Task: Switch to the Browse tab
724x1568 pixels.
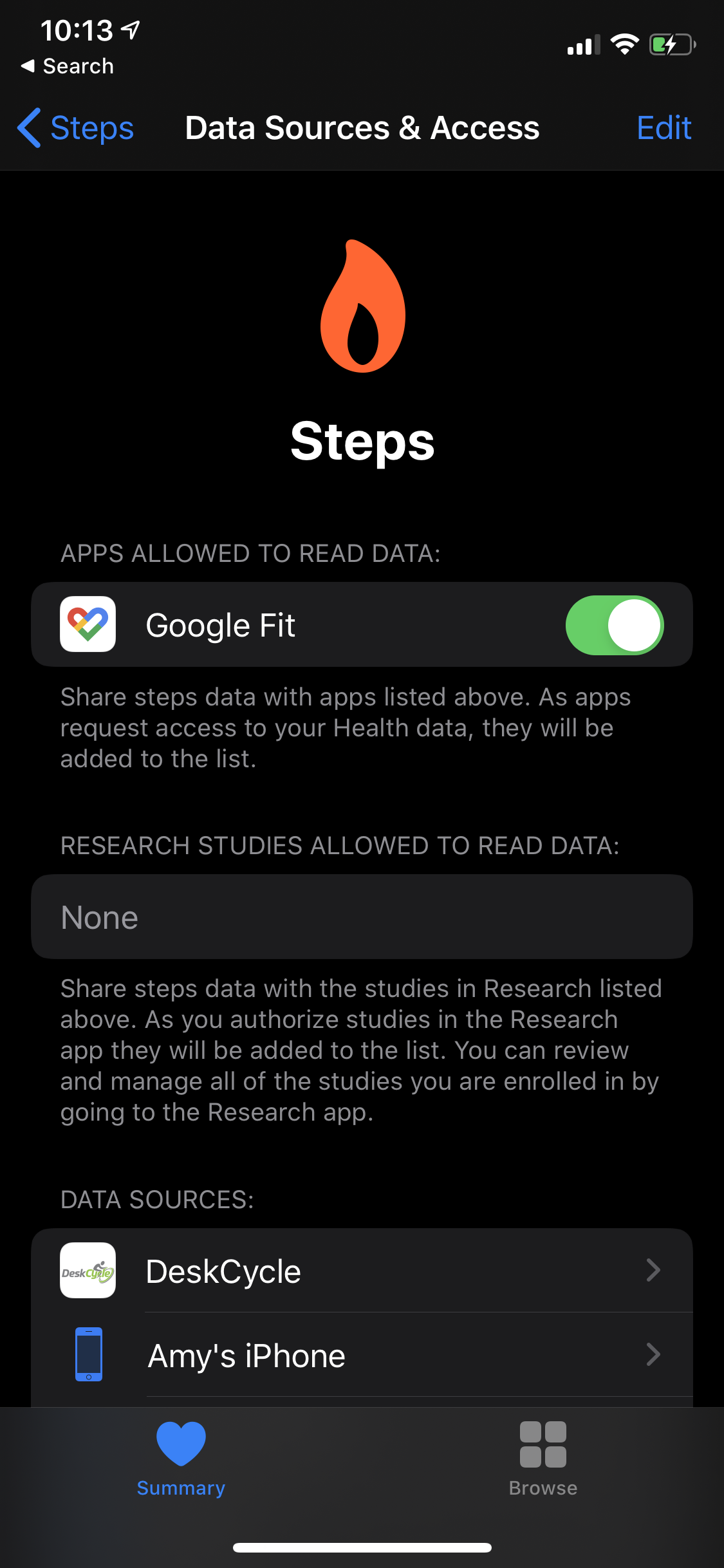Action: click(543, 1459)
